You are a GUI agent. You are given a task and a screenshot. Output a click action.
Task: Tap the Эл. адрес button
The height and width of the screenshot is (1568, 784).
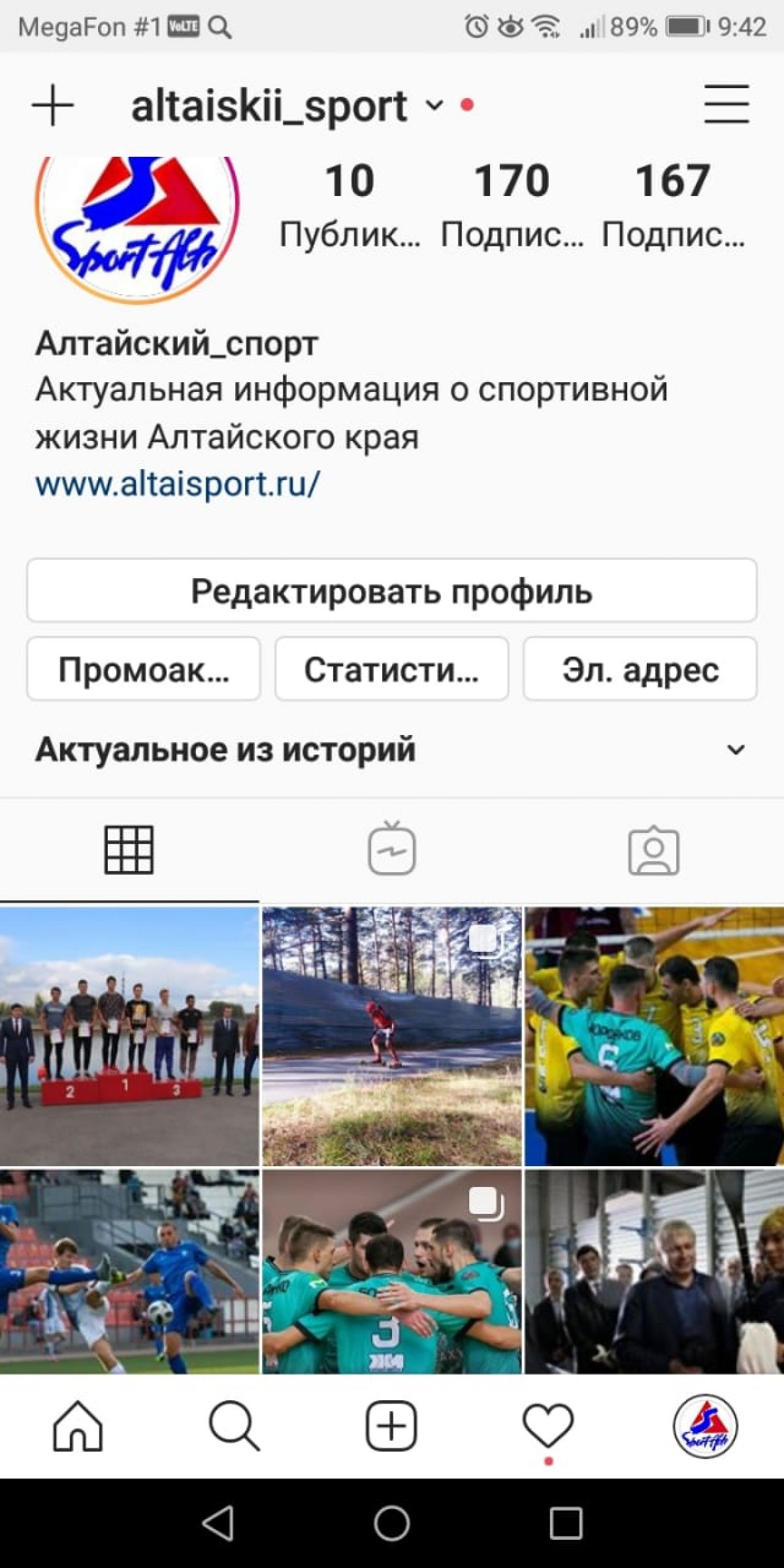coord(640,669)
